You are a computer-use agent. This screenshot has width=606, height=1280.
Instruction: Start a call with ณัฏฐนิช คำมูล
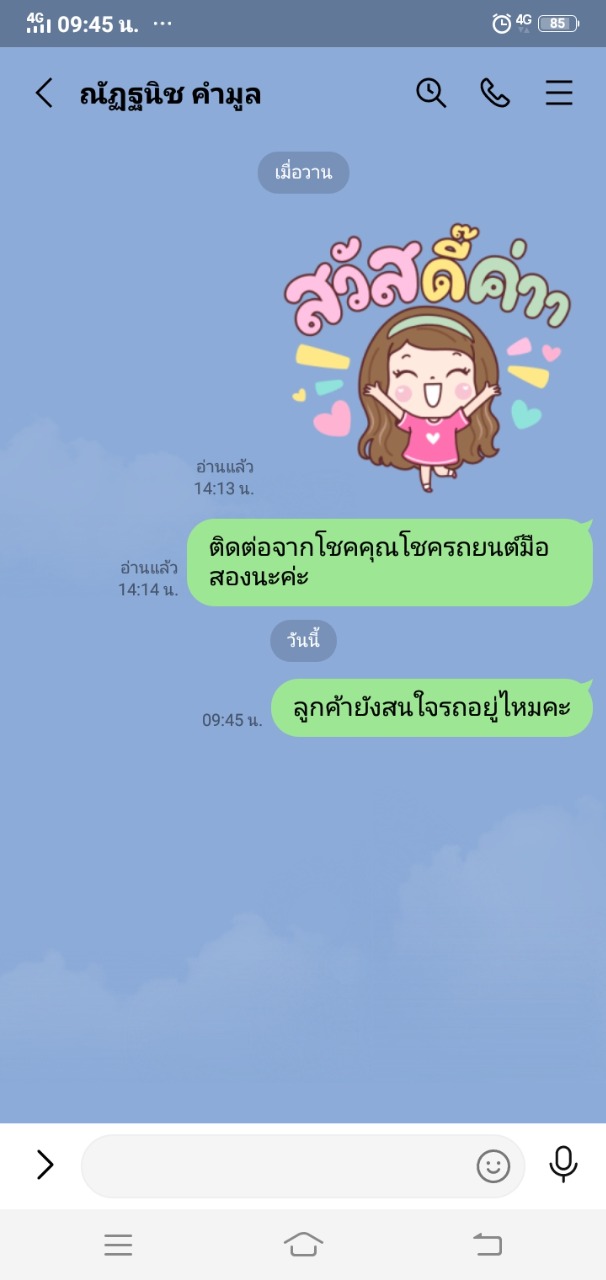(x=495, y=93)
